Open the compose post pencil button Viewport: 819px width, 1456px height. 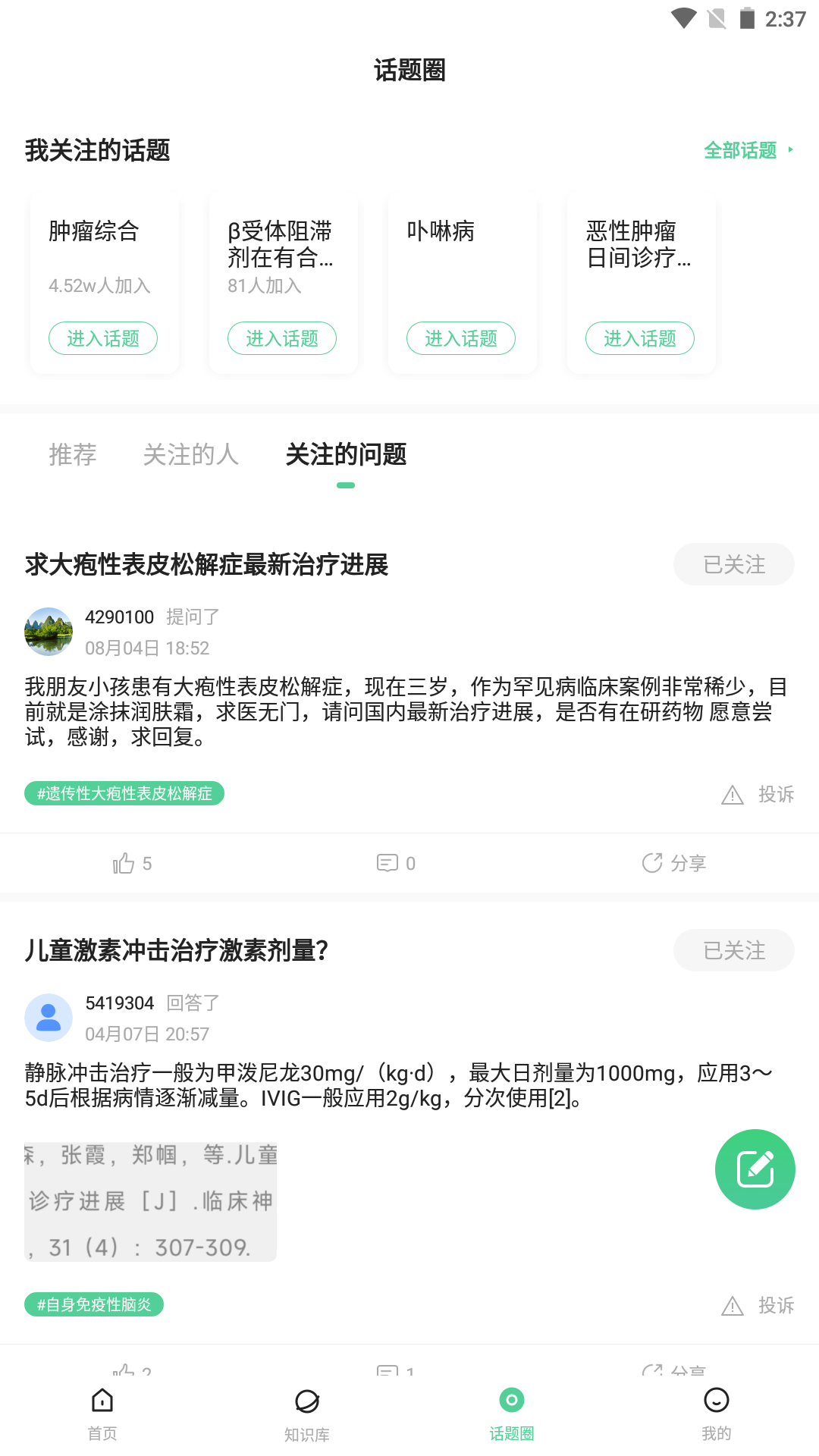click(755, 1169)
